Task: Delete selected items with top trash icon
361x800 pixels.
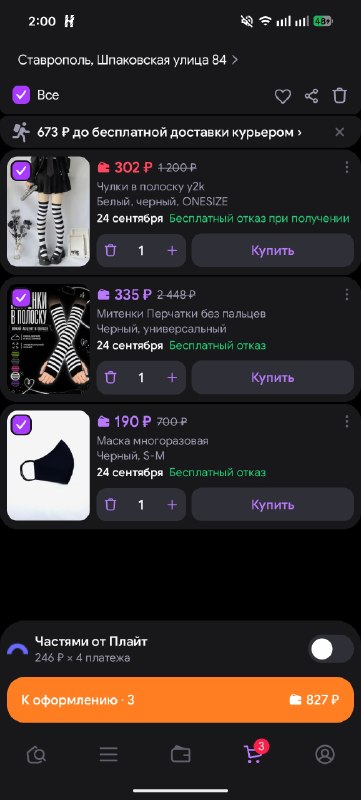Action: 340,96
